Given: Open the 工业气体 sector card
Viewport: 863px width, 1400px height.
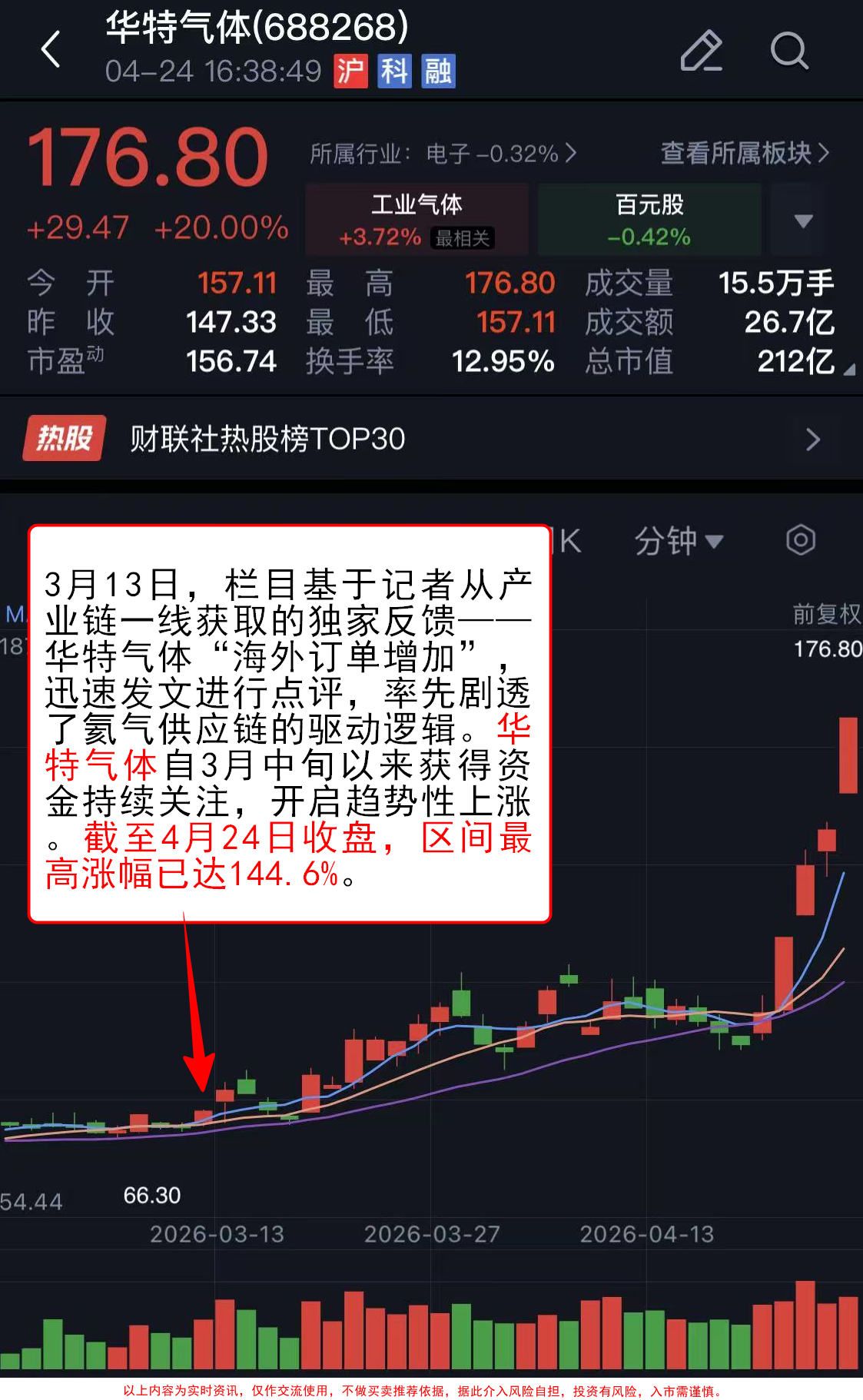Looking at the screenshot, I should (x=417, y=220).
